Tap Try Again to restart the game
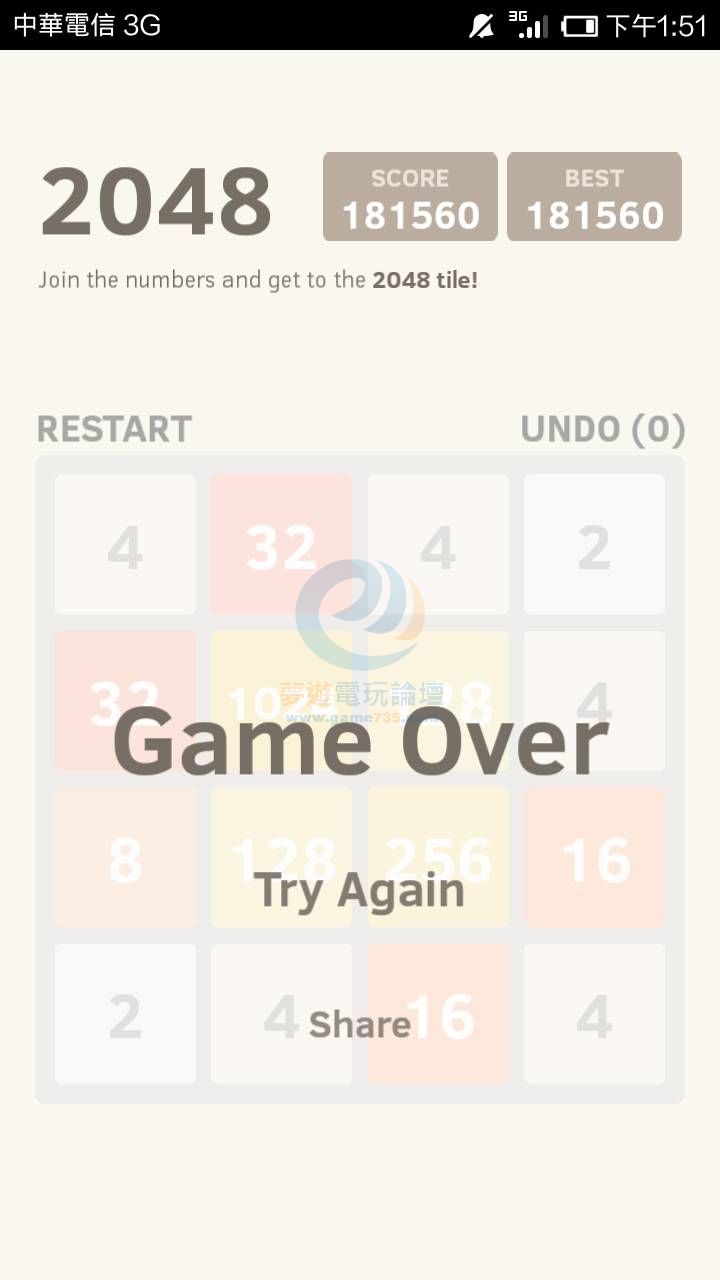Viewport: 720px width, 1280px height. click(359, 890)
